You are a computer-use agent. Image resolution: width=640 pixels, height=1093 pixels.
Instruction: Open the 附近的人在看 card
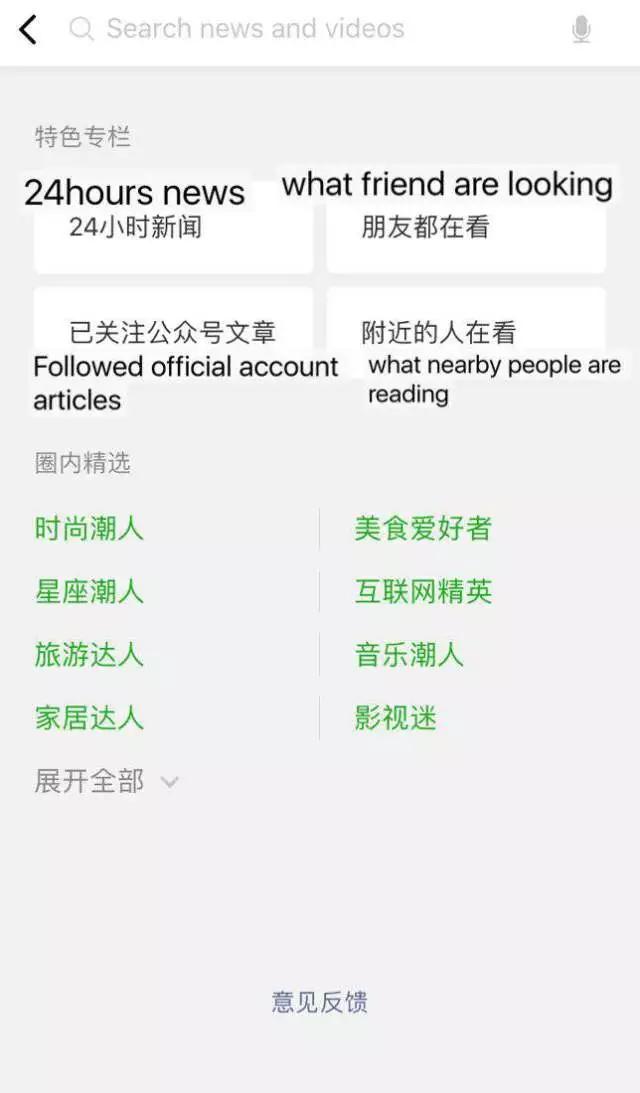coord(465,332)
